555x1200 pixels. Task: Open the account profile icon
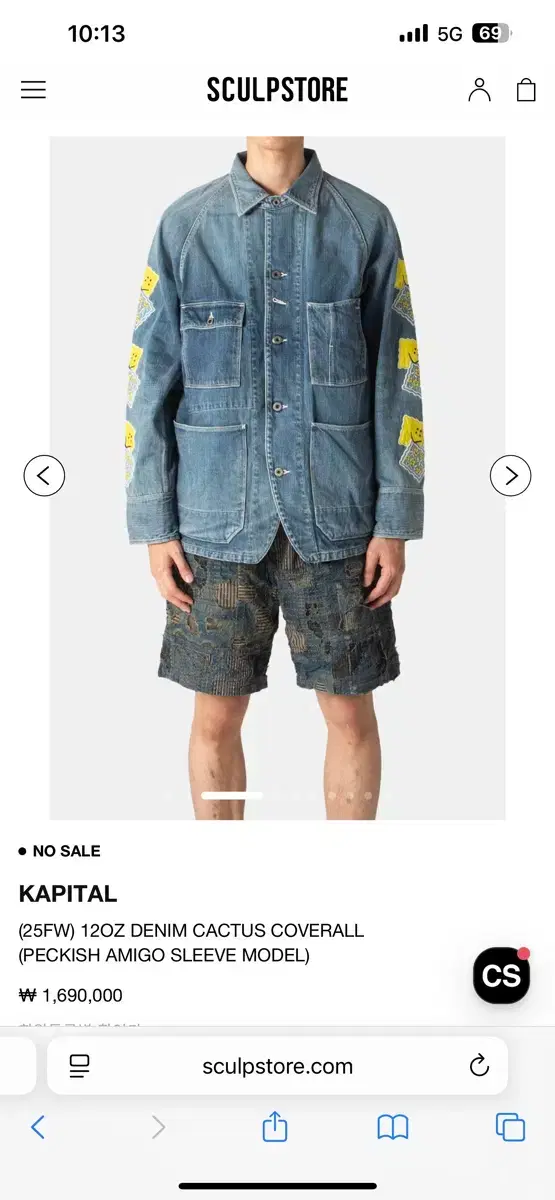click(479, 90)
